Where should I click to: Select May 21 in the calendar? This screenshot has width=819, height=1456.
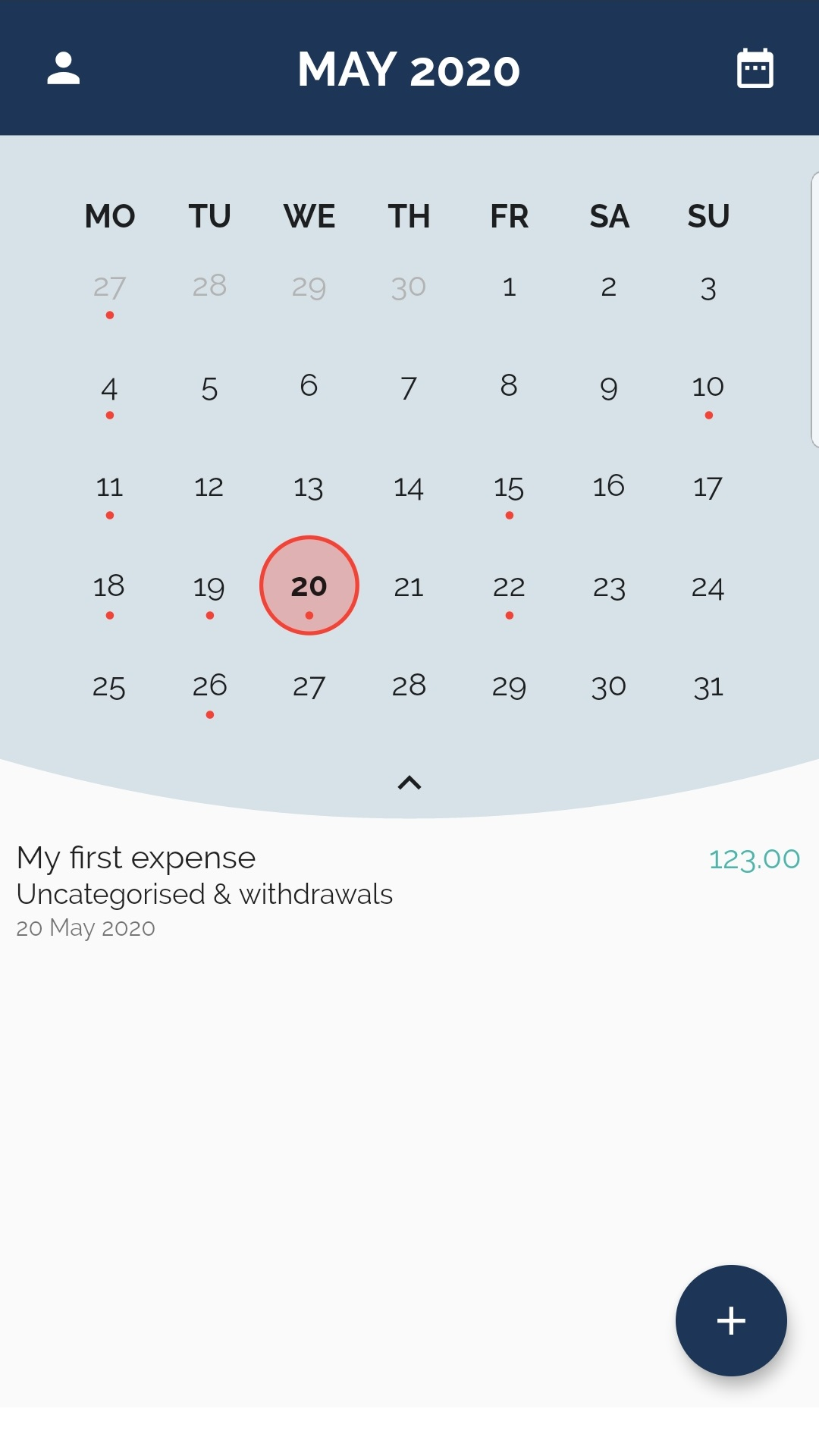[x=409, y=586]
